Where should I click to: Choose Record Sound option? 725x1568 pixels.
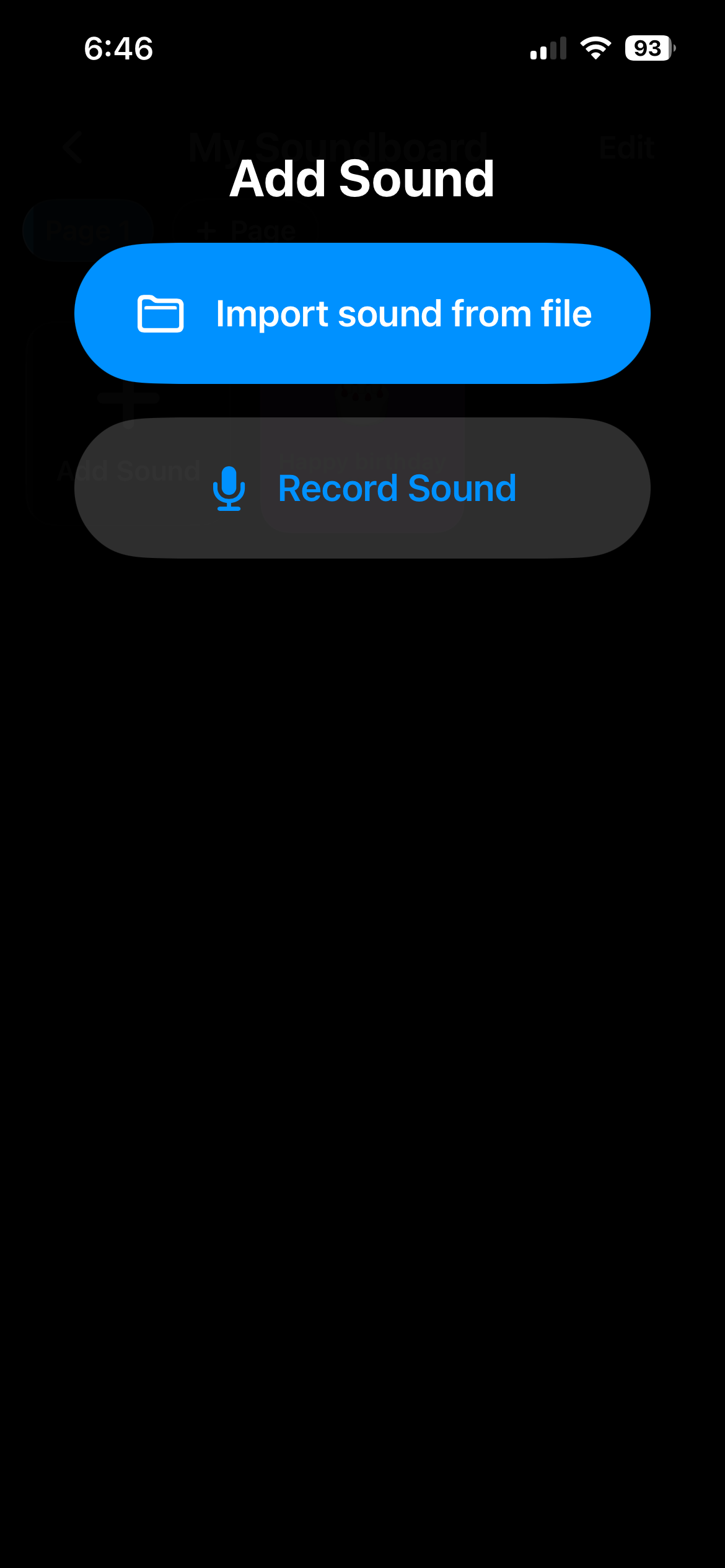[362, 488]
